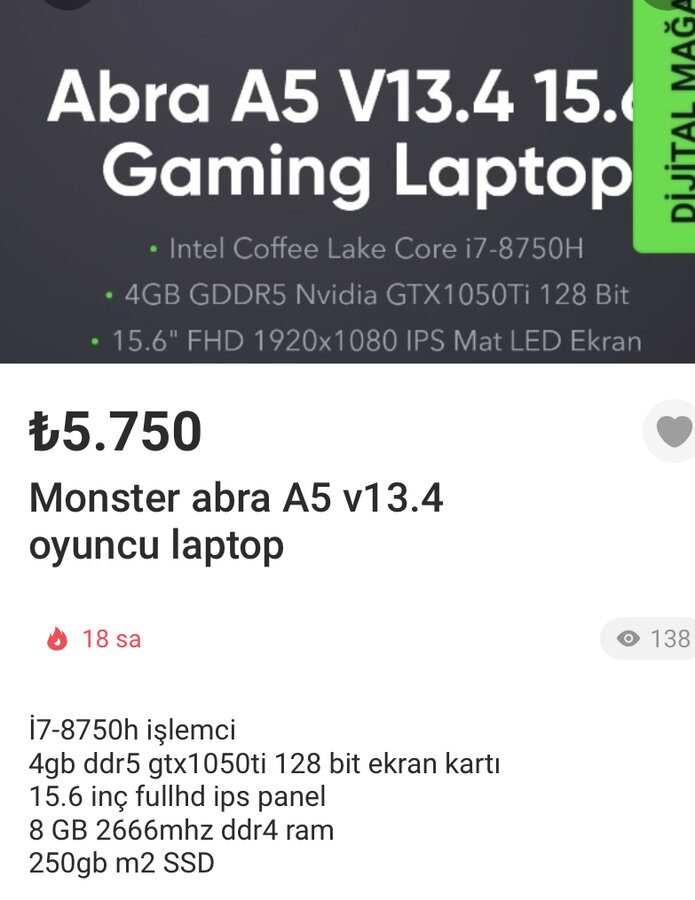Add this Monster Abra listing to favorites
This screenshot has width=695, height=900.
pyautogui.click(x=673, y=432)
